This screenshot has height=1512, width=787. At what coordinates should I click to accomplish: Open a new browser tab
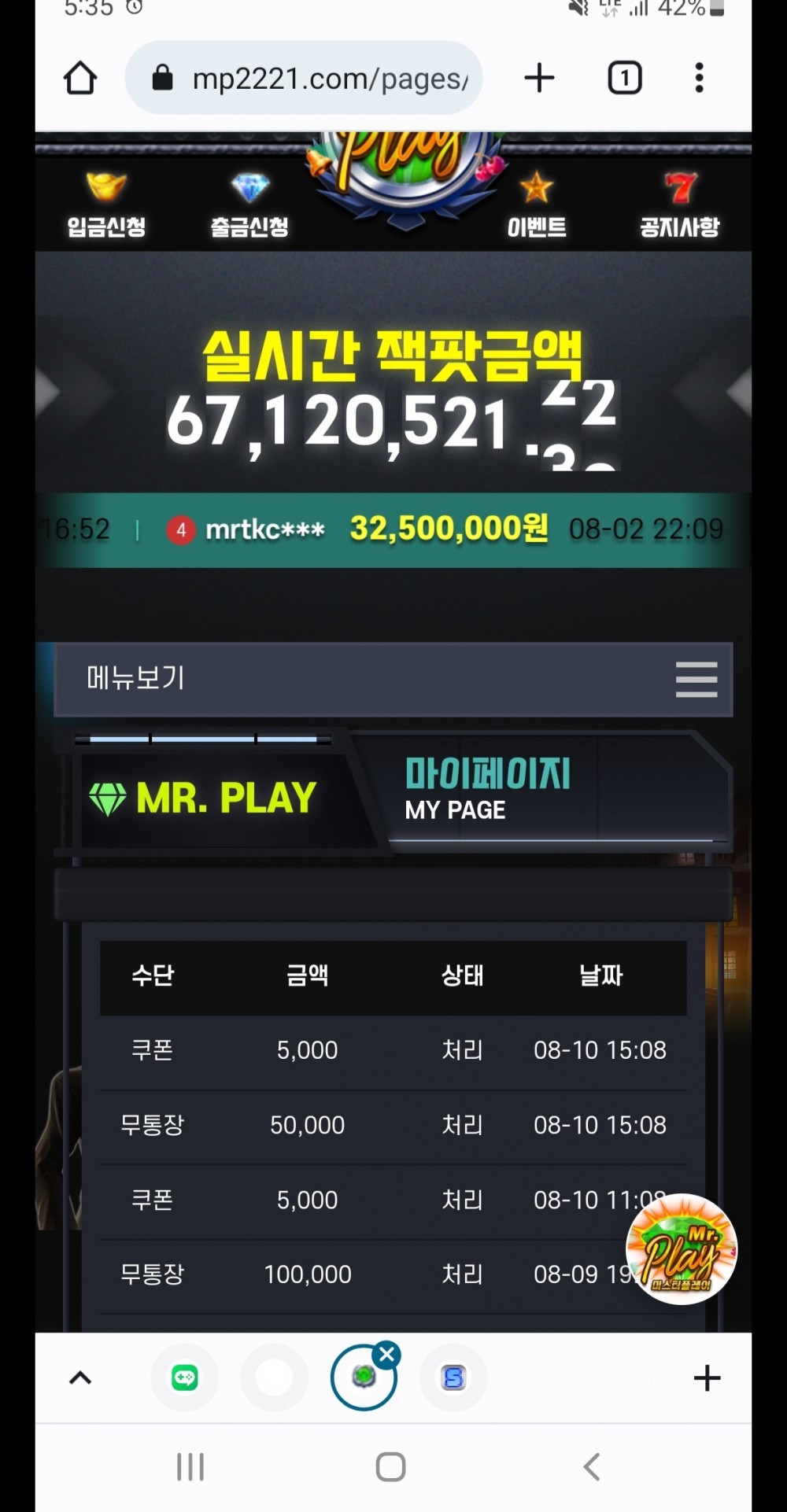point(539,78)
